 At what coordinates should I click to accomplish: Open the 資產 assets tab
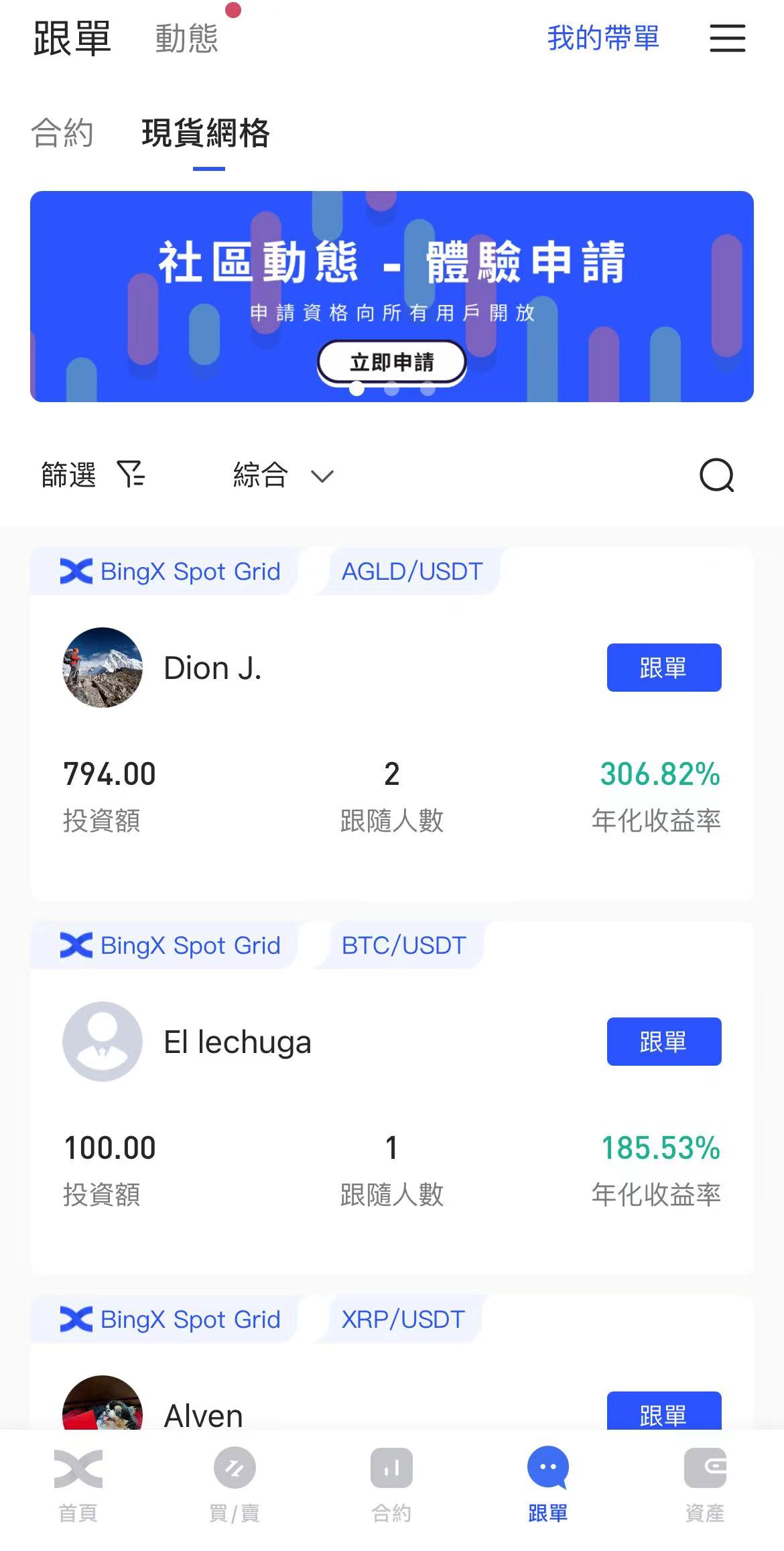704,1484
